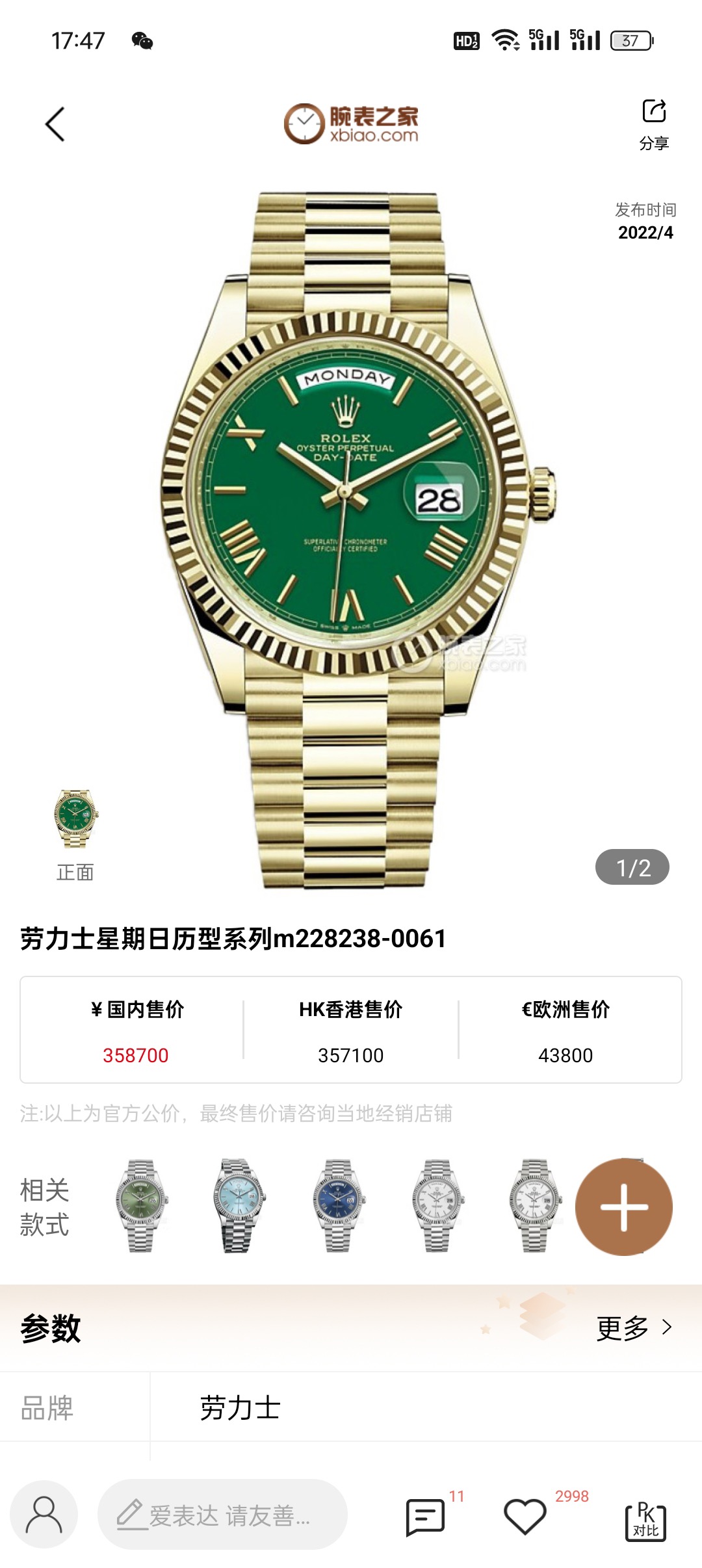Screen dimensions: 702x1568
Task: Open the related ice-blue dial watch
Action: pos(239,1205)
